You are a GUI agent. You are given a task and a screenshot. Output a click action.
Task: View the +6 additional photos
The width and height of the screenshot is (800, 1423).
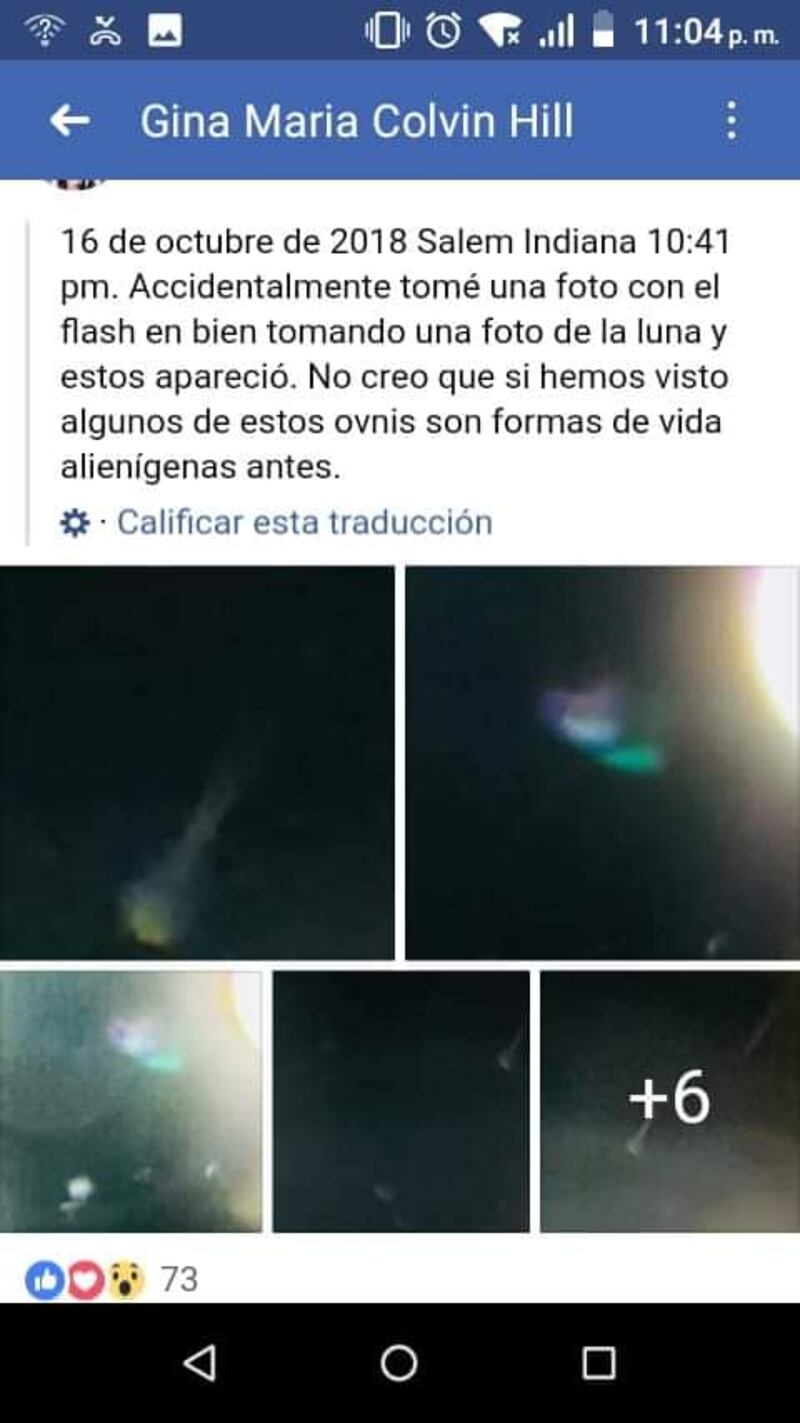tap(669, 1101)
